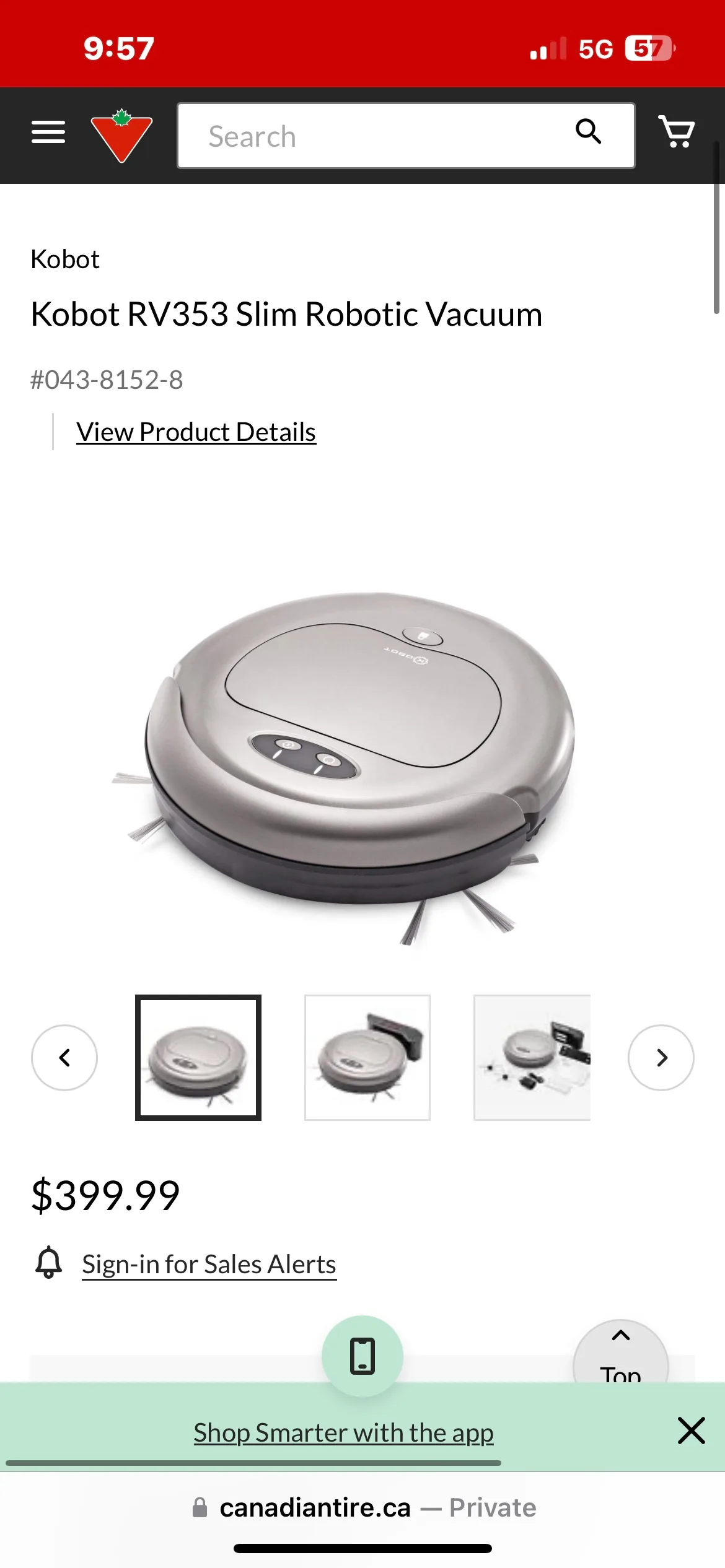725x1568 pixels.
Task: Open Shop Smarter with the app
Action: tap(343, 1432)
